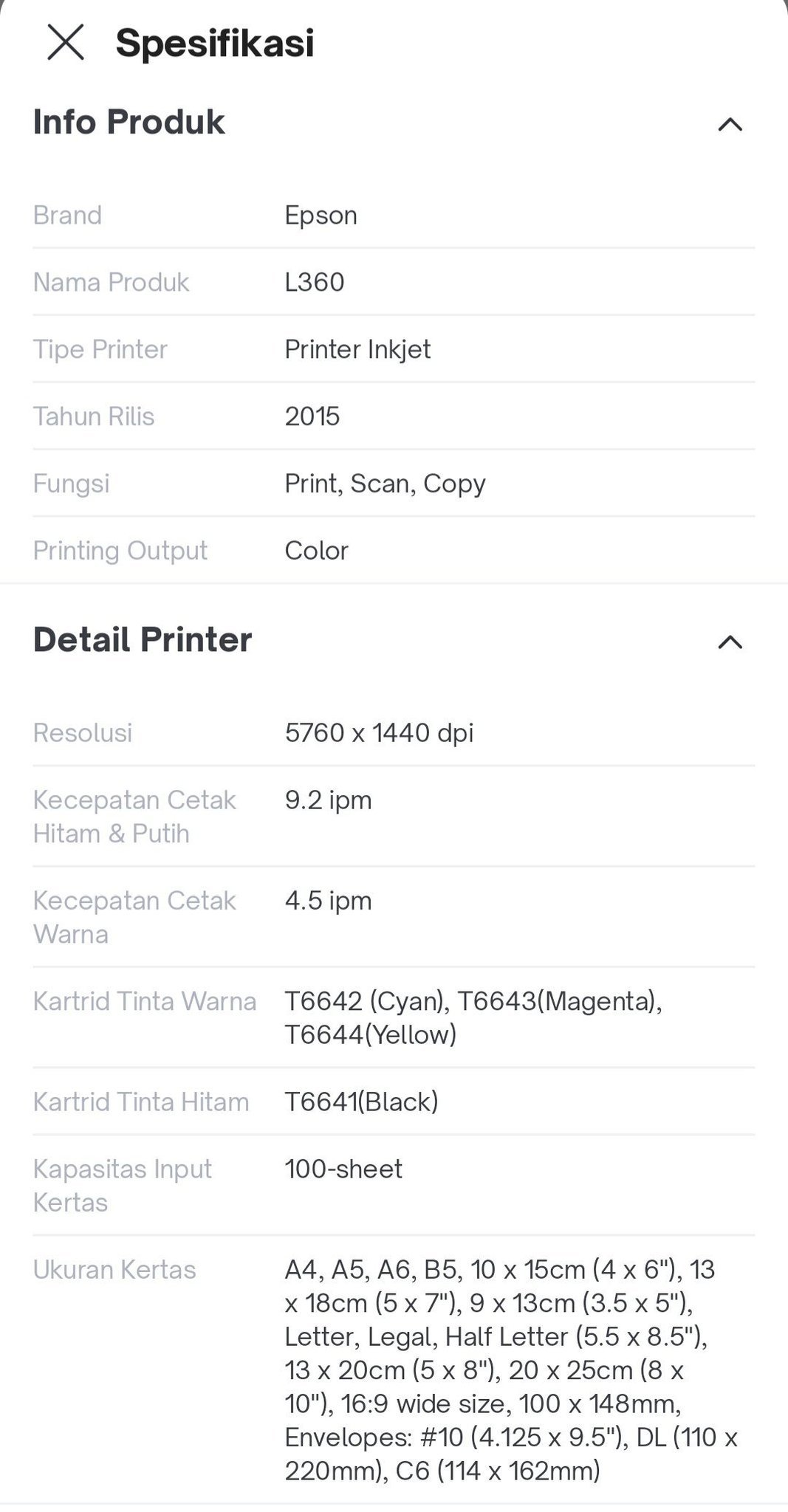Tap the Fungsi row label

[x=71, y=483]
